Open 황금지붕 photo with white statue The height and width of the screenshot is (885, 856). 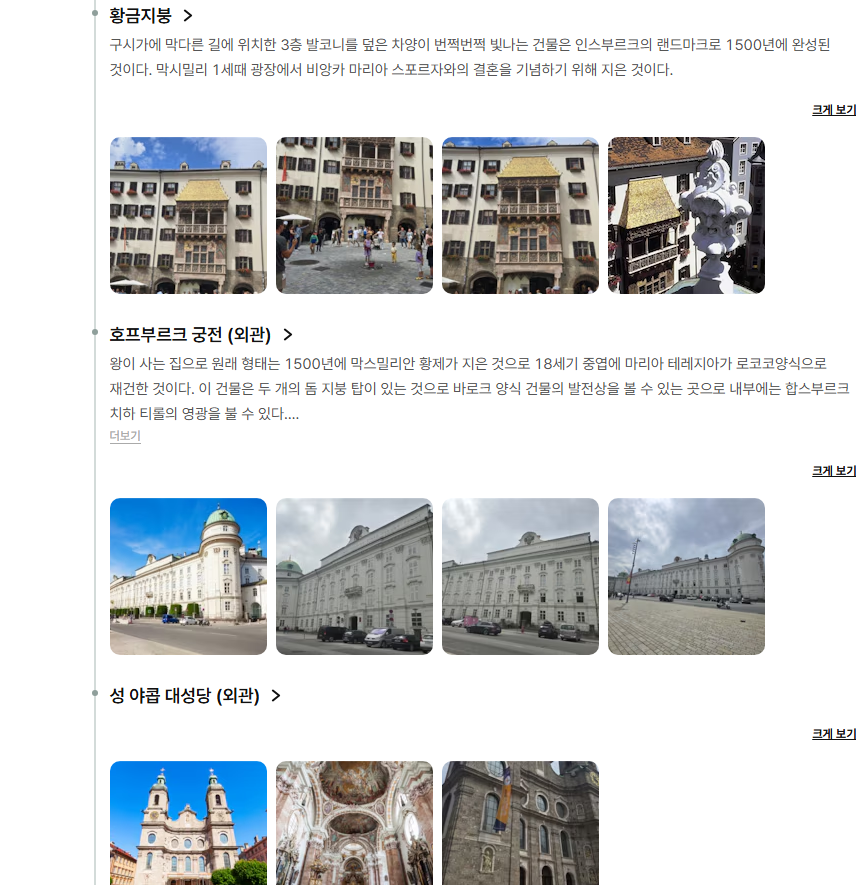[686, 215]
